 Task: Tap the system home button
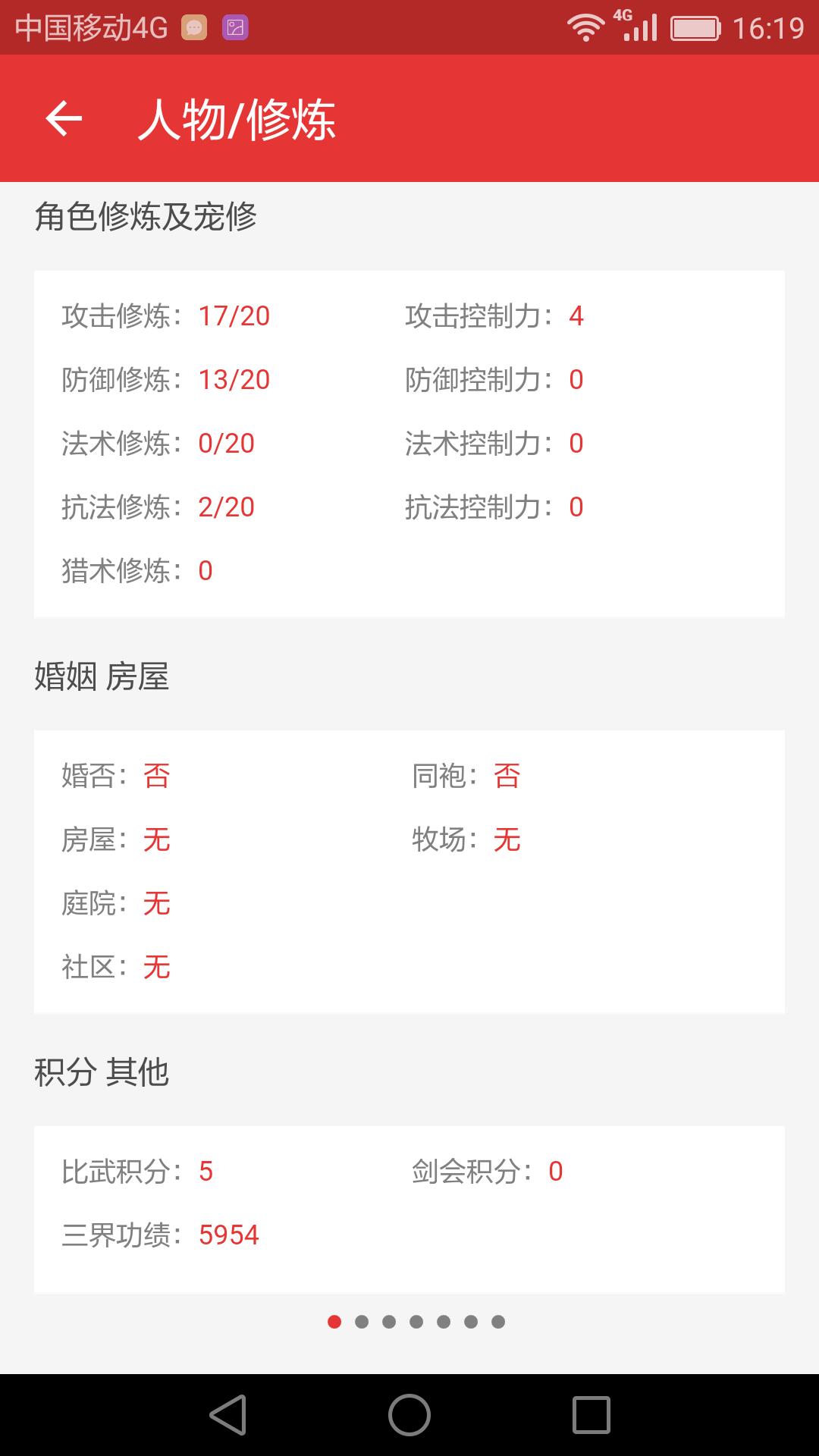[x=409, y=1415]
